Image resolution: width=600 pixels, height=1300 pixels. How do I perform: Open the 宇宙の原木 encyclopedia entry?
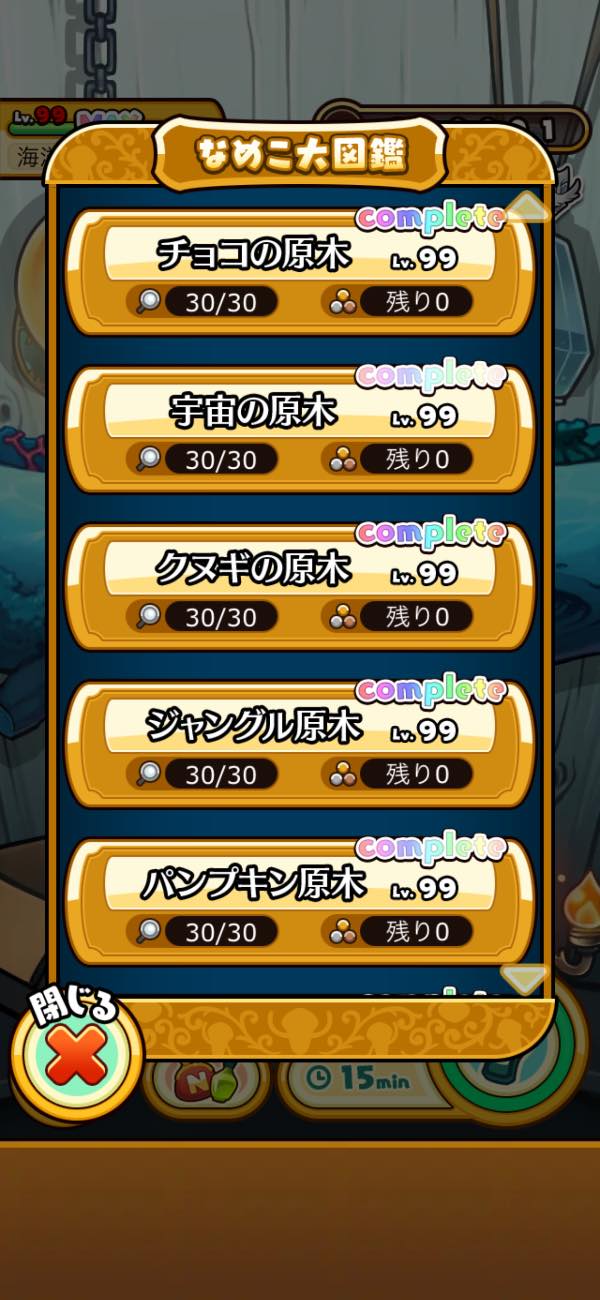(300, 430)
